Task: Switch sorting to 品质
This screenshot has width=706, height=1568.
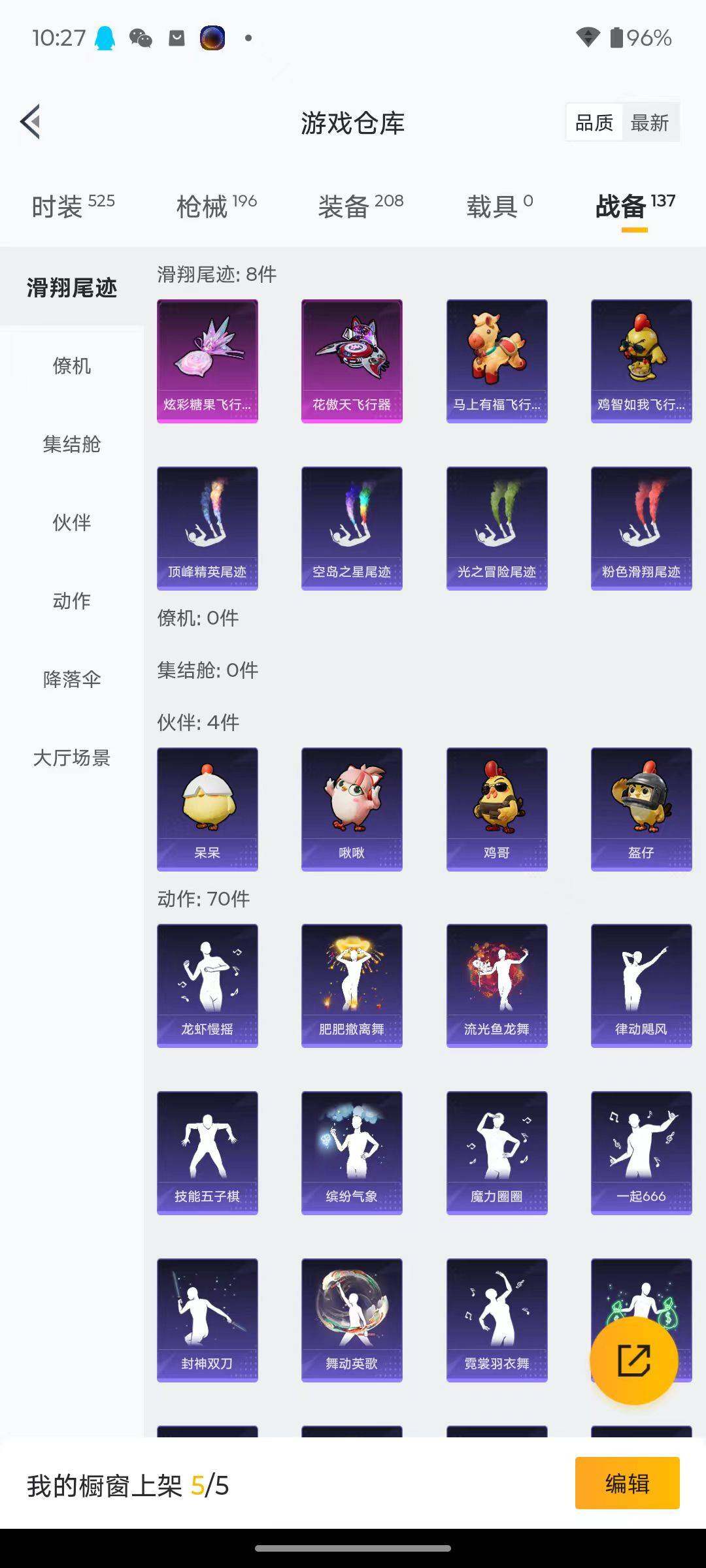Action: tap(594, 122)
